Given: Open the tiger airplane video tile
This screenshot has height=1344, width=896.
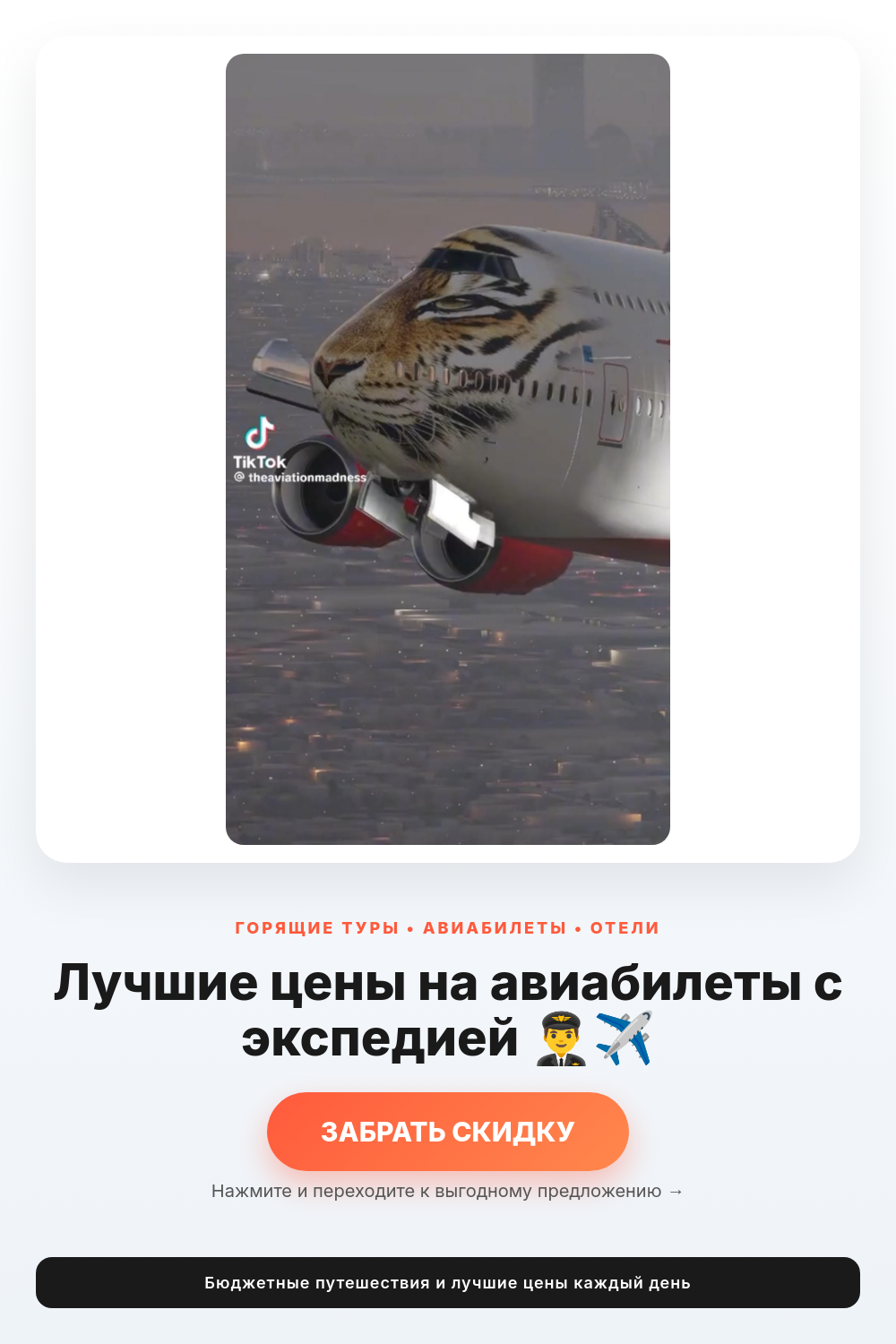Looking at the screenshot, I should coord(448,449).
